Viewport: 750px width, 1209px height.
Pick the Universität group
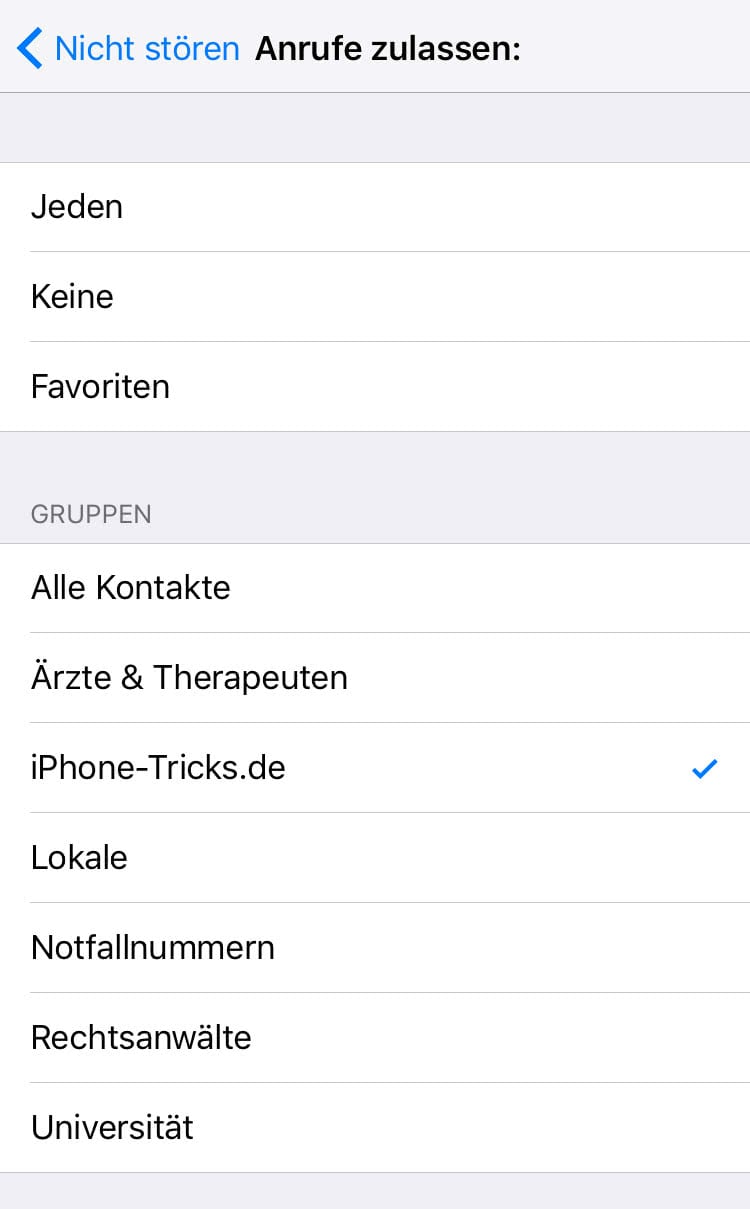[x=375, y=1128]
